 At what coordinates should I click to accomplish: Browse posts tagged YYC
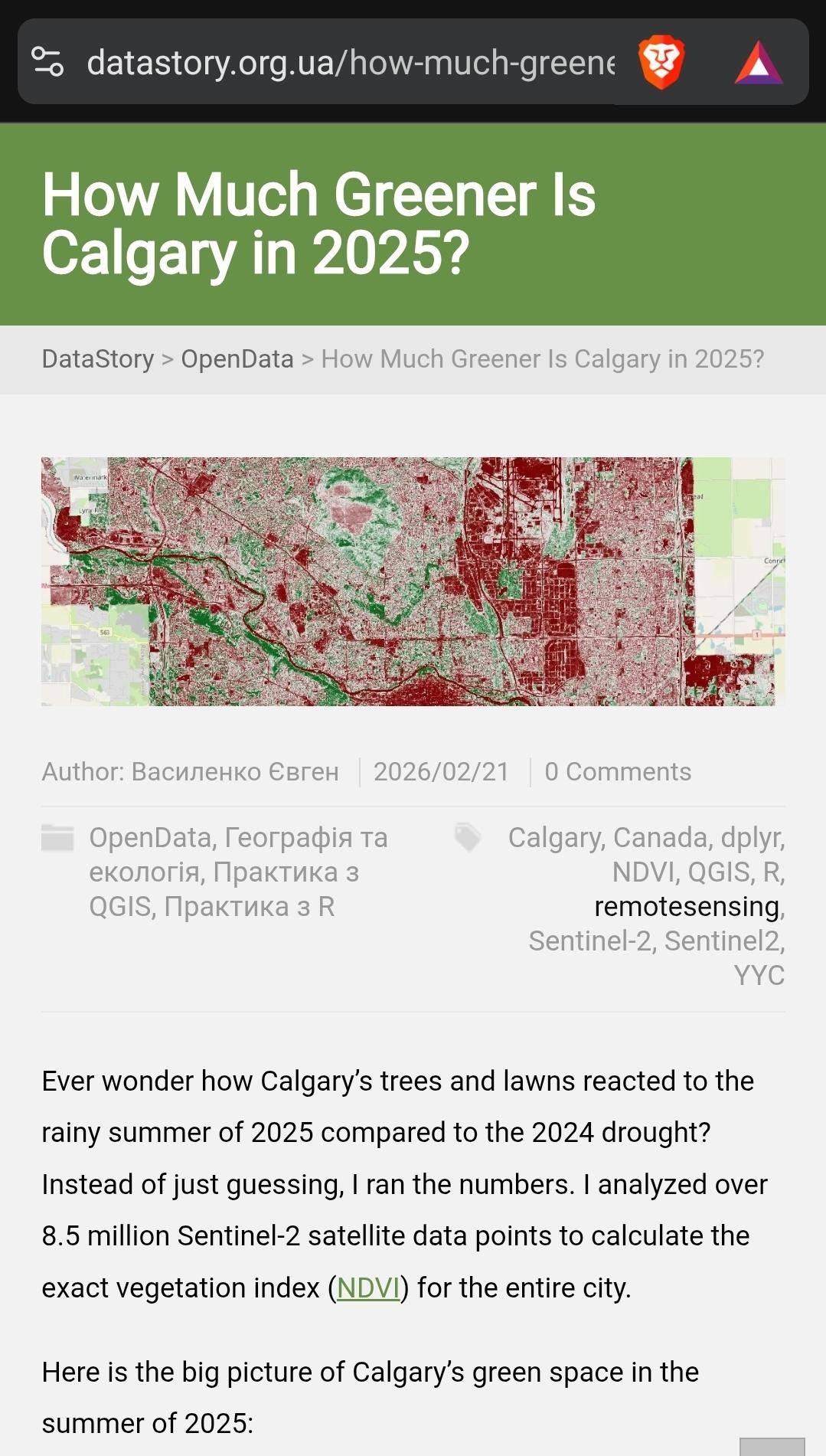pos(759,976)
